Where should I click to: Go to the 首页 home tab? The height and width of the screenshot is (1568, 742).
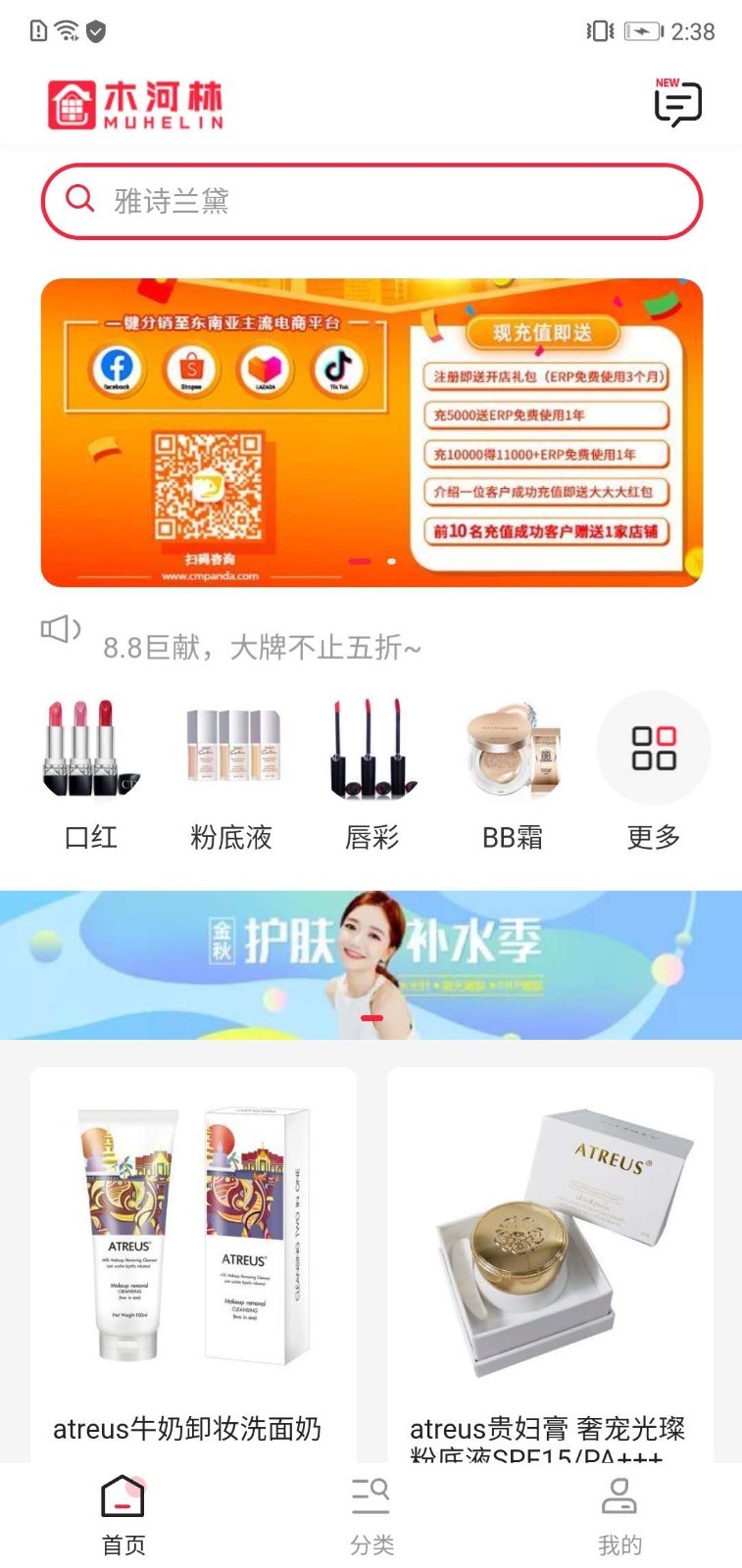point(124,1516)
